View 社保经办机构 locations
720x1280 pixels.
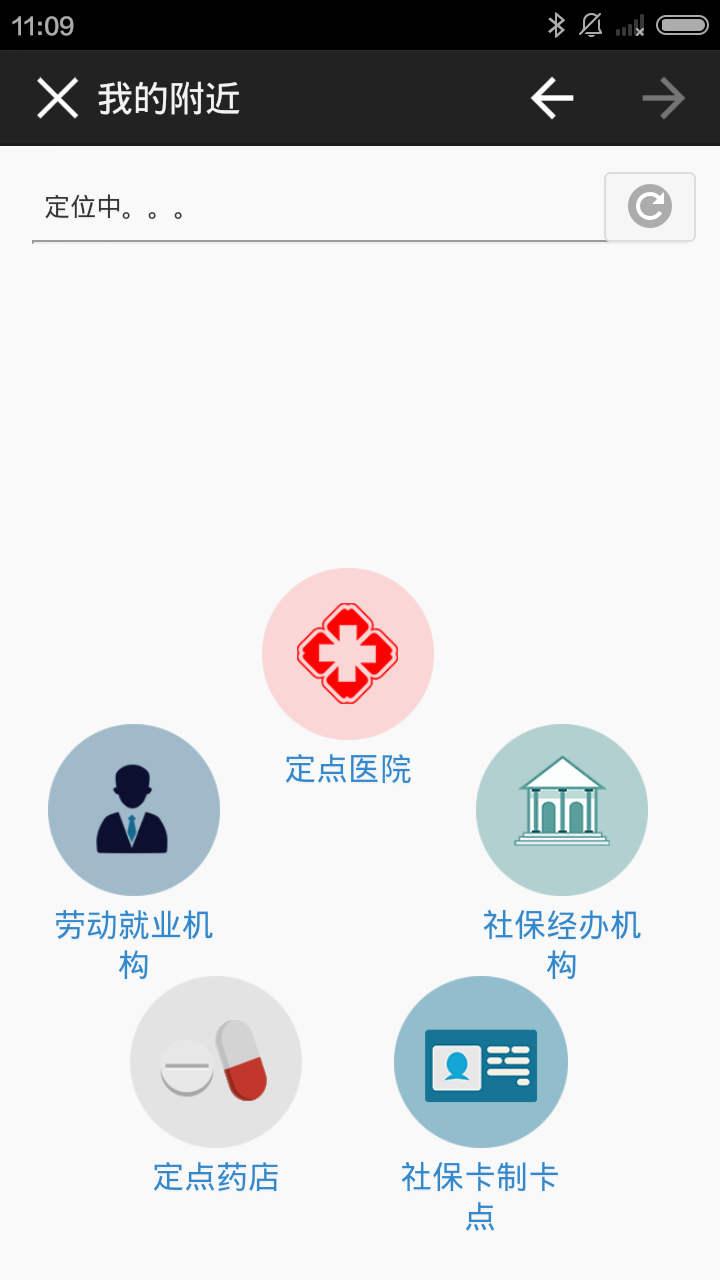[x=562, y=810]
